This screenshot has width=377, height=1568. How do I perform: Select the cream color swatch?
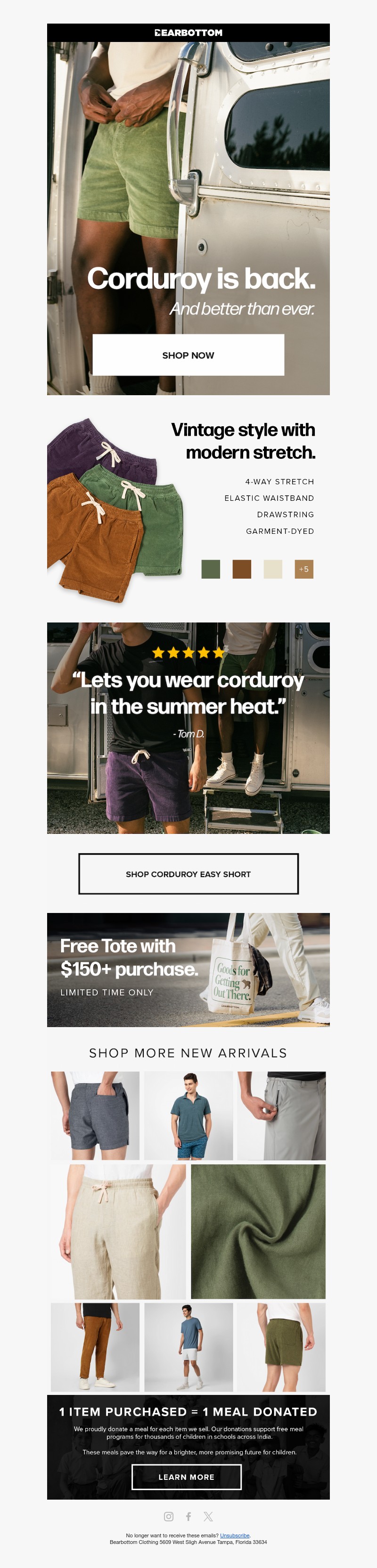click(272, 569)
